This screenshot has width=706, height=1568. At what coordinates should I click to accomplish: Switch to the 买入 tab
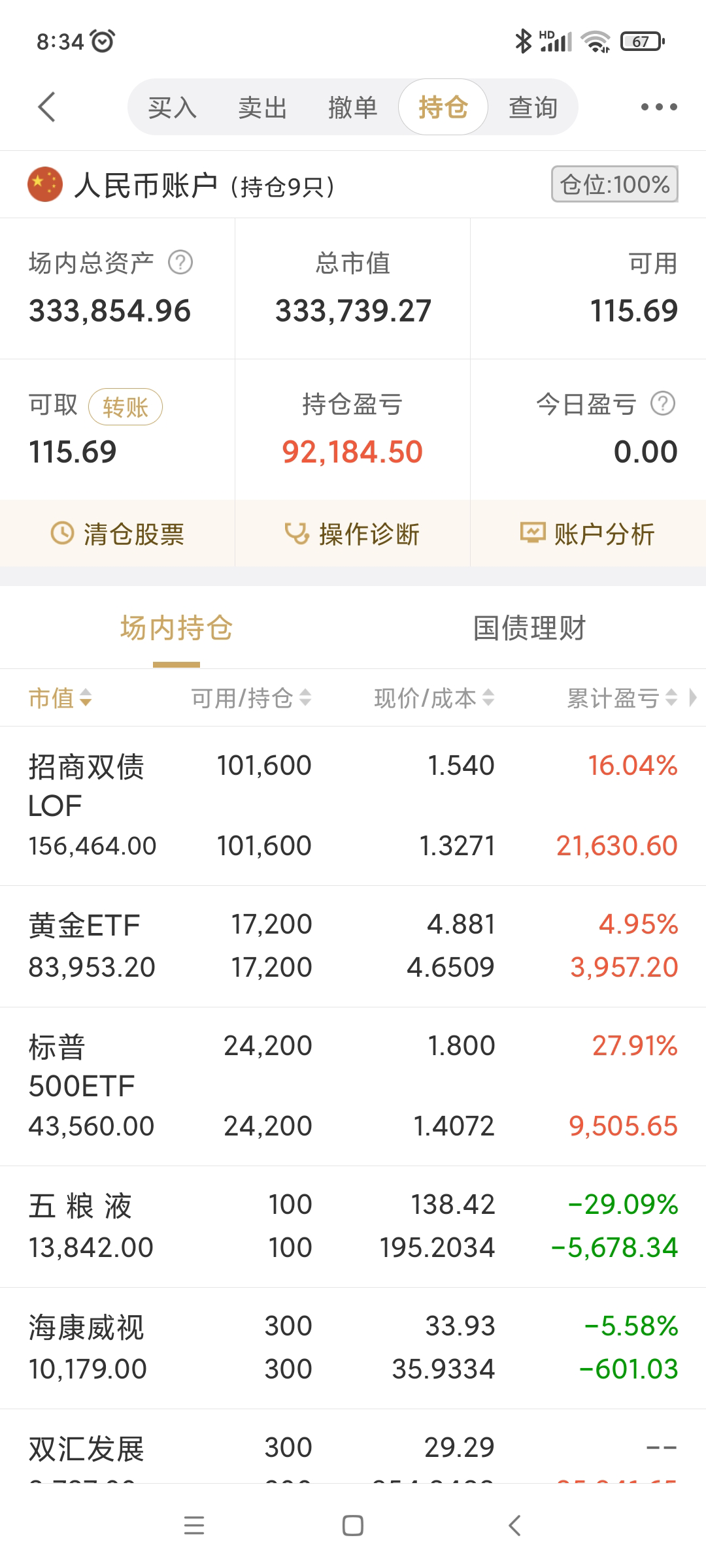tap(172, 108)
